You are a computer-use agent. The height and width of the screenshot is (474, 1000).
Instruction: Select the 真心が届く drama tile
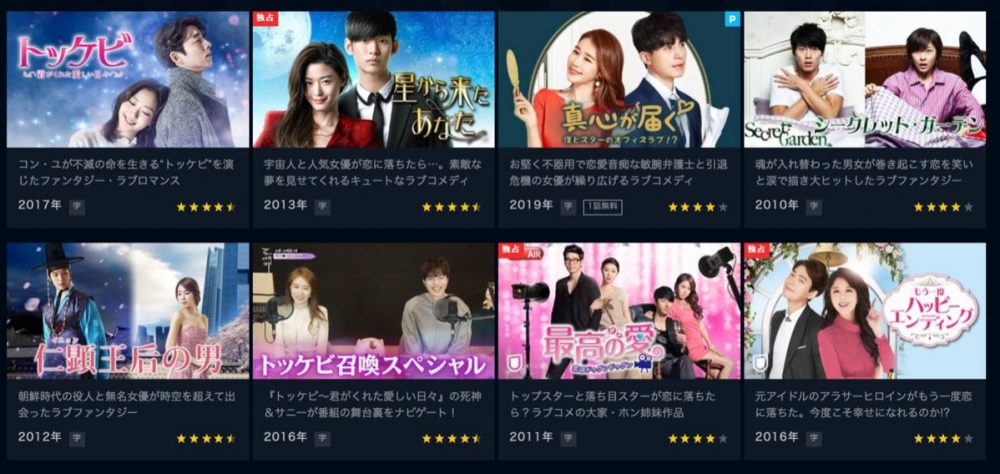[619, 80]
